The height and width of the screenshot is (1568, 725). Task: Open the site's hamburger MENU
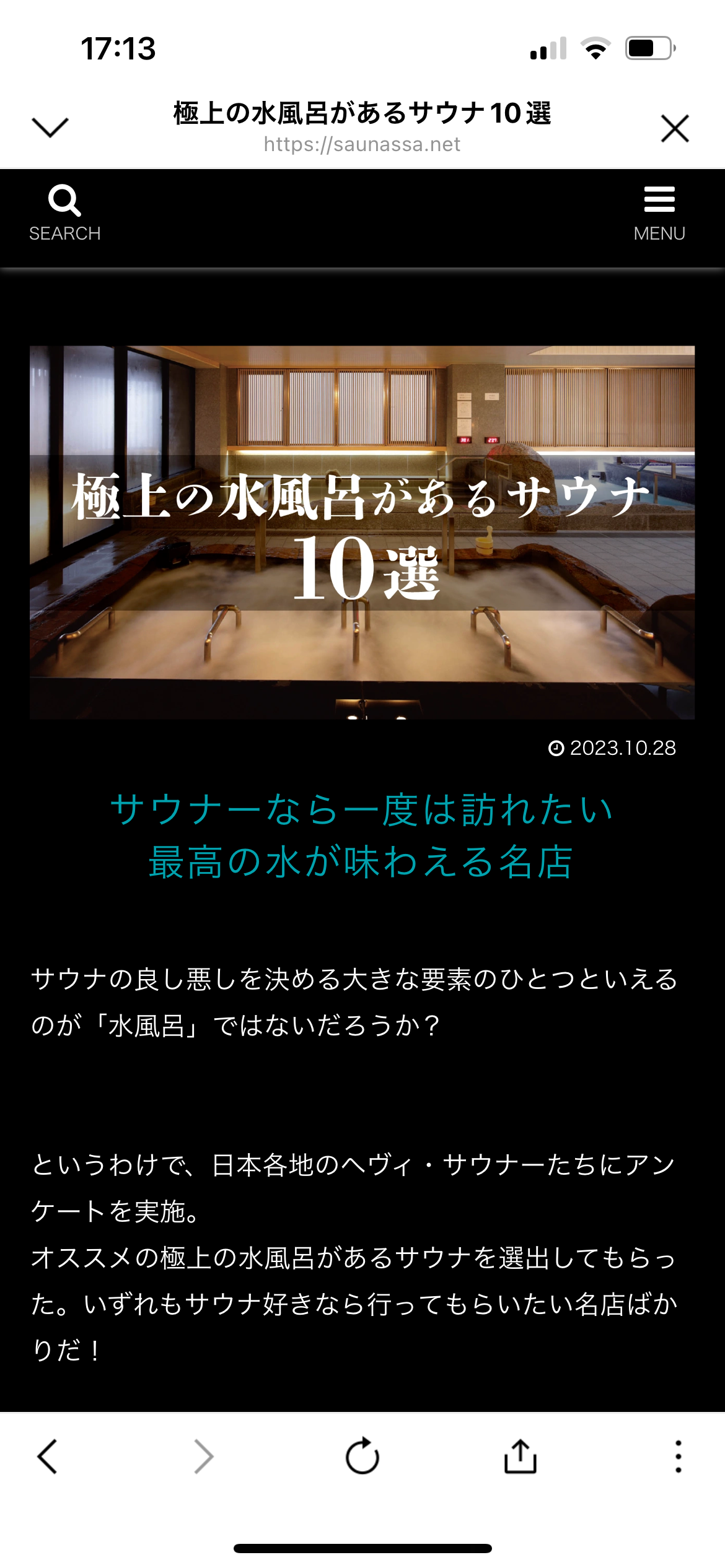(659, 213)
